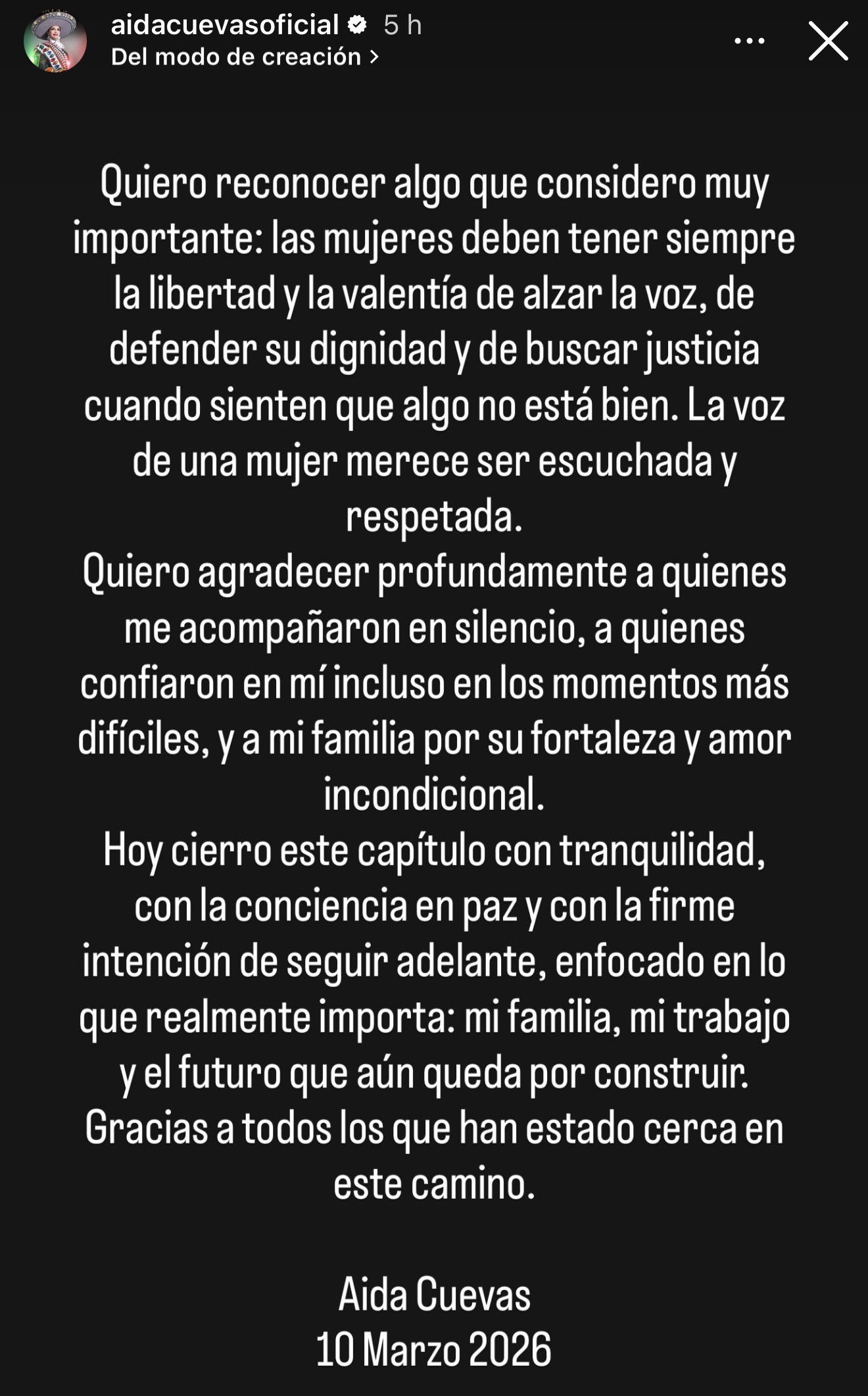This screenshot has height=1396, width=868.
Task: Tap the aidacuevasoficial username
Action: [225, 25]
